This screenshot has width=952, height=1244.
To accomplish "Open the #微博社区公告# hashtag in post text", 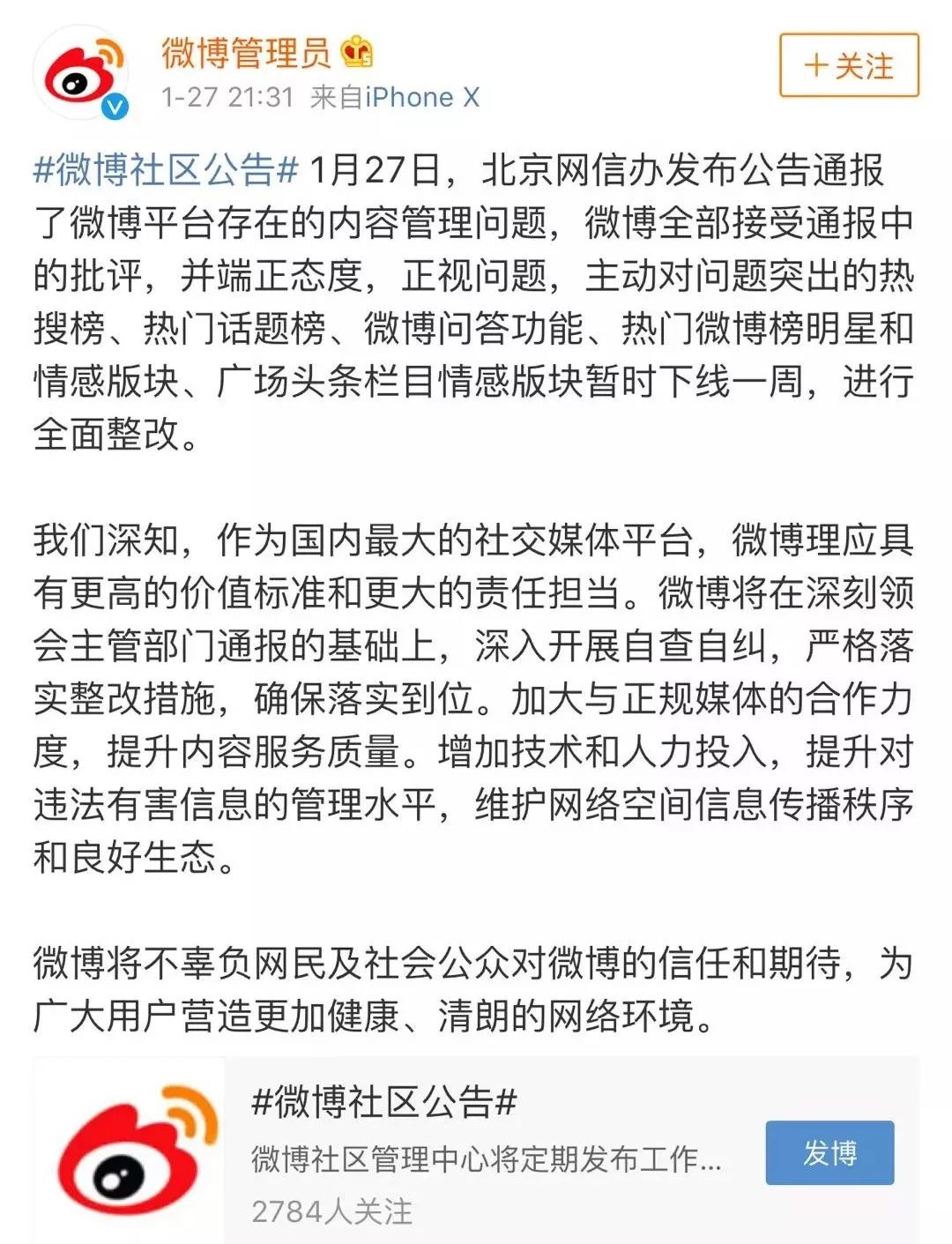I will 166,170.
